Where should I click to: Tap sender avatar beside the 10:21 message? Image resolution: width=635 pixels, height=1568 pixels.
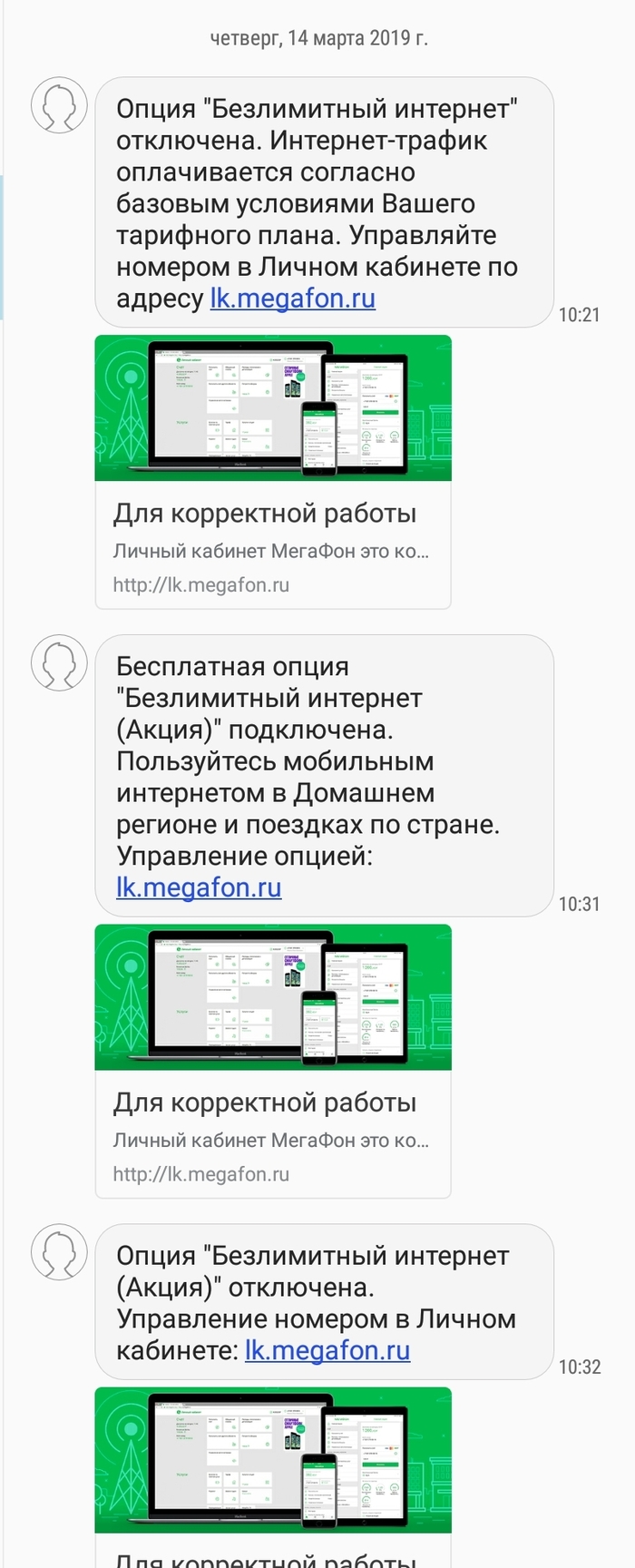(59, 105)
